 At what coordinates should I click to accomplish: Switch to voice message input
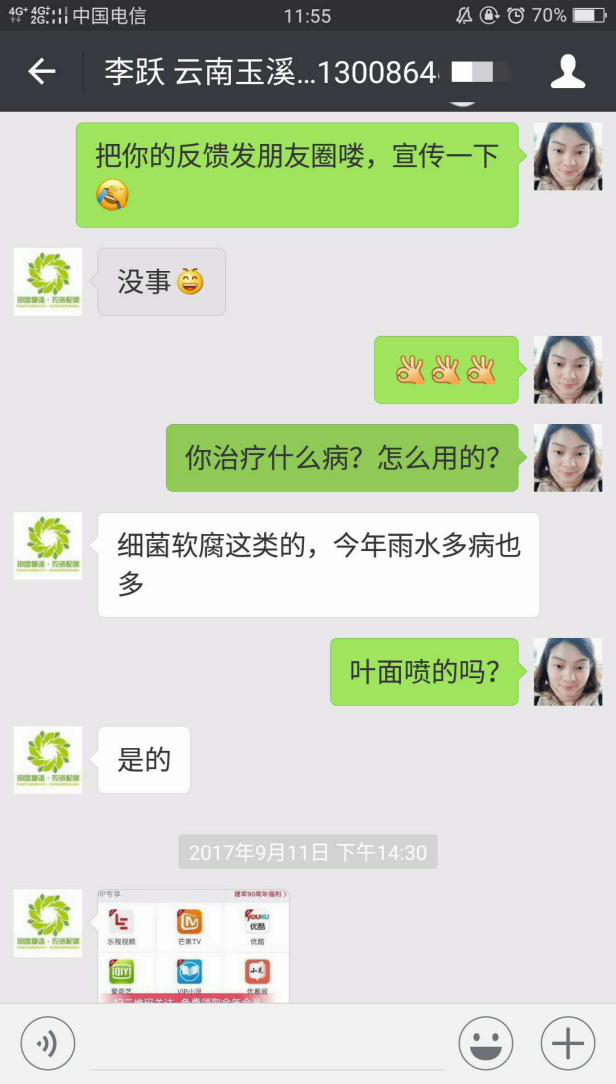coord(47,1044)
